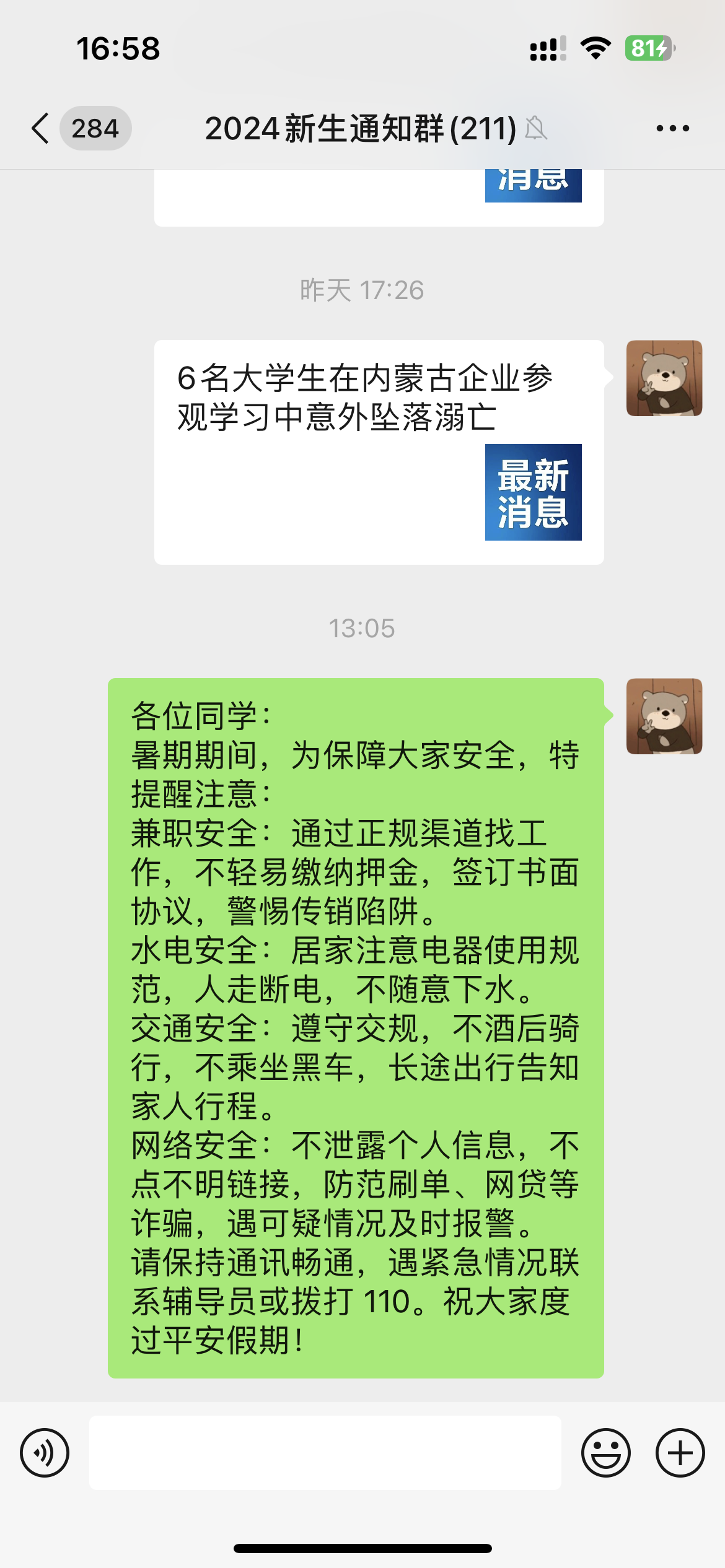
Task: Focus the message text input field
Action: coord(325,1452)
